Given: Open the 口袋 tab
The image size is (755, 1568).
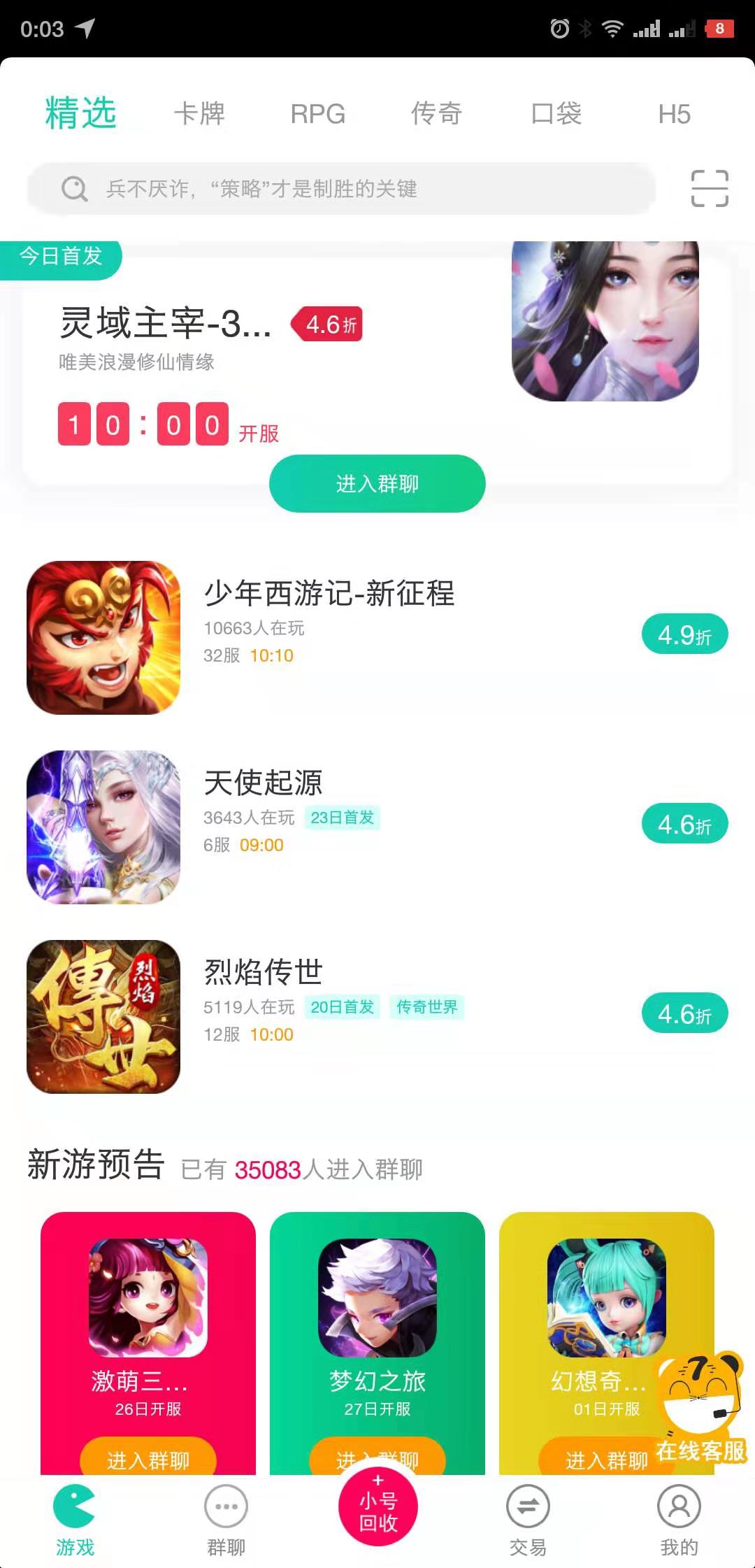Looking at the screenshot, I should point(556,113).
